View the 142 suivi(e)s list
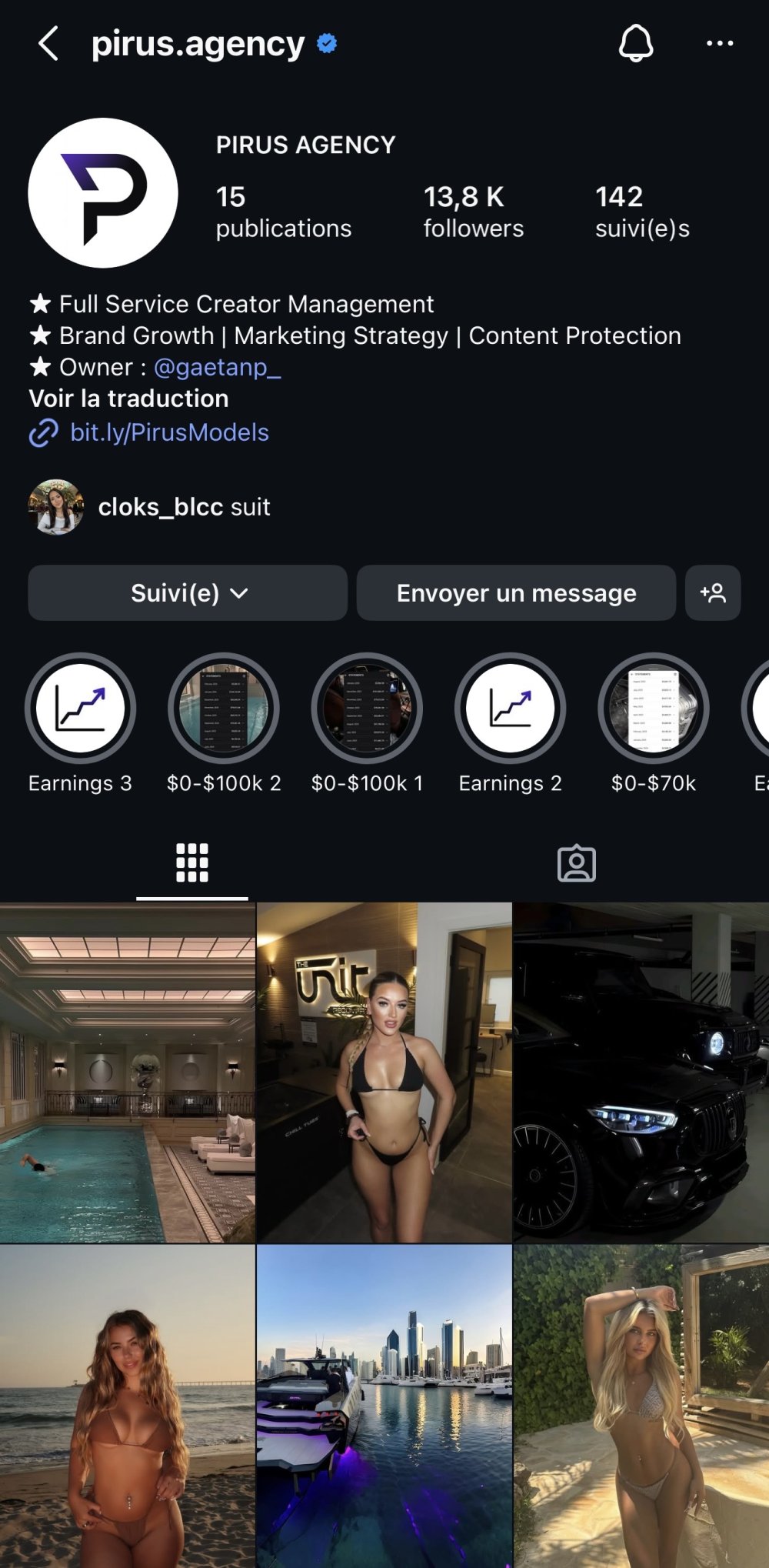This screenshot has width=769, height=1568. 641,212
